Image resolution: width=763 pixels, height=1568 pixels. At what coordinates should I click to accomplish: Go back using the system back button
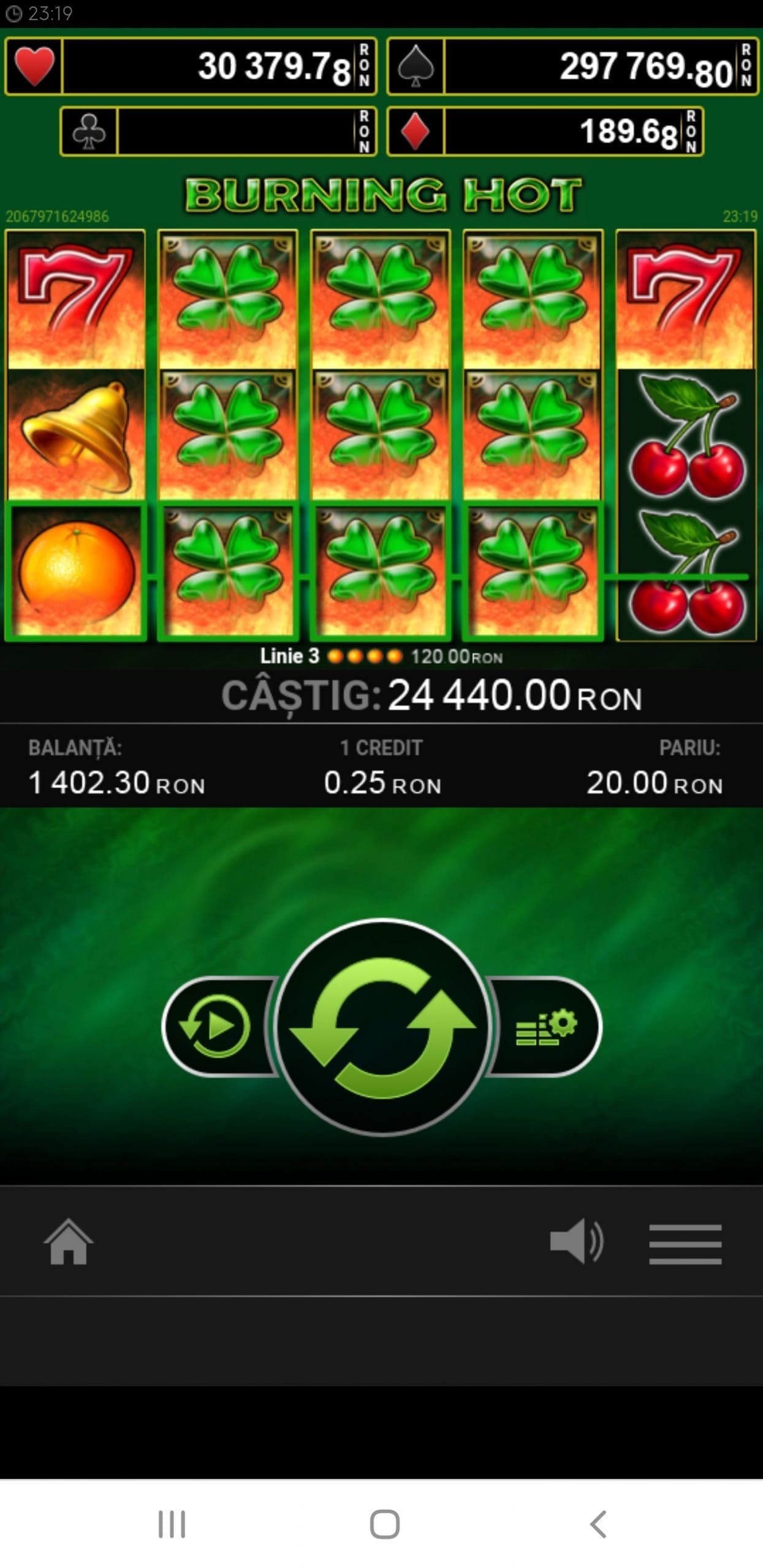tap(598, 1524)
